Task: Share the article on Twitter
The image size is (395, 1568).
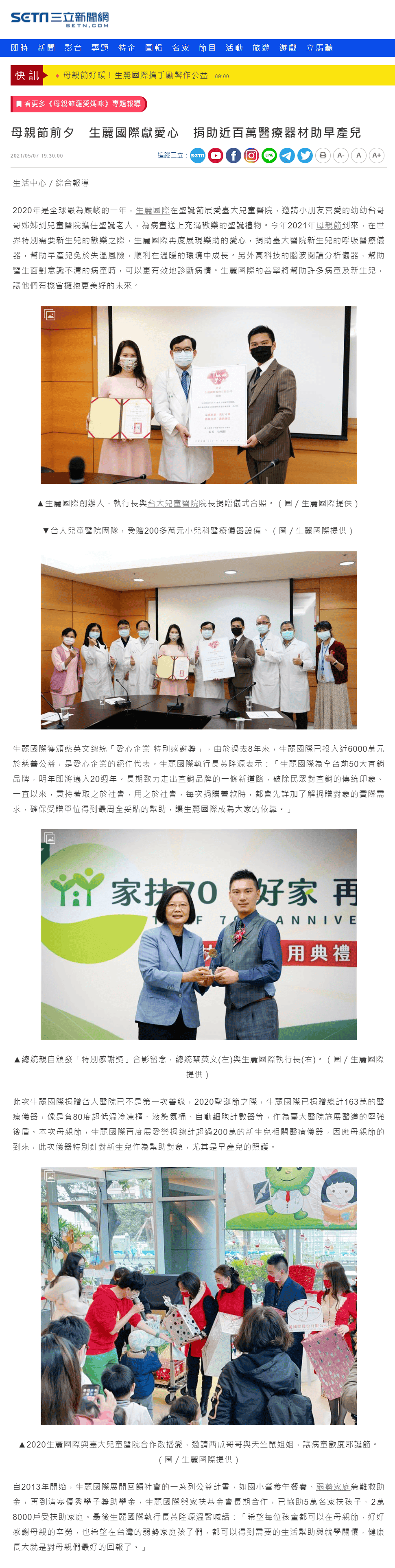Action: point(305,156)
